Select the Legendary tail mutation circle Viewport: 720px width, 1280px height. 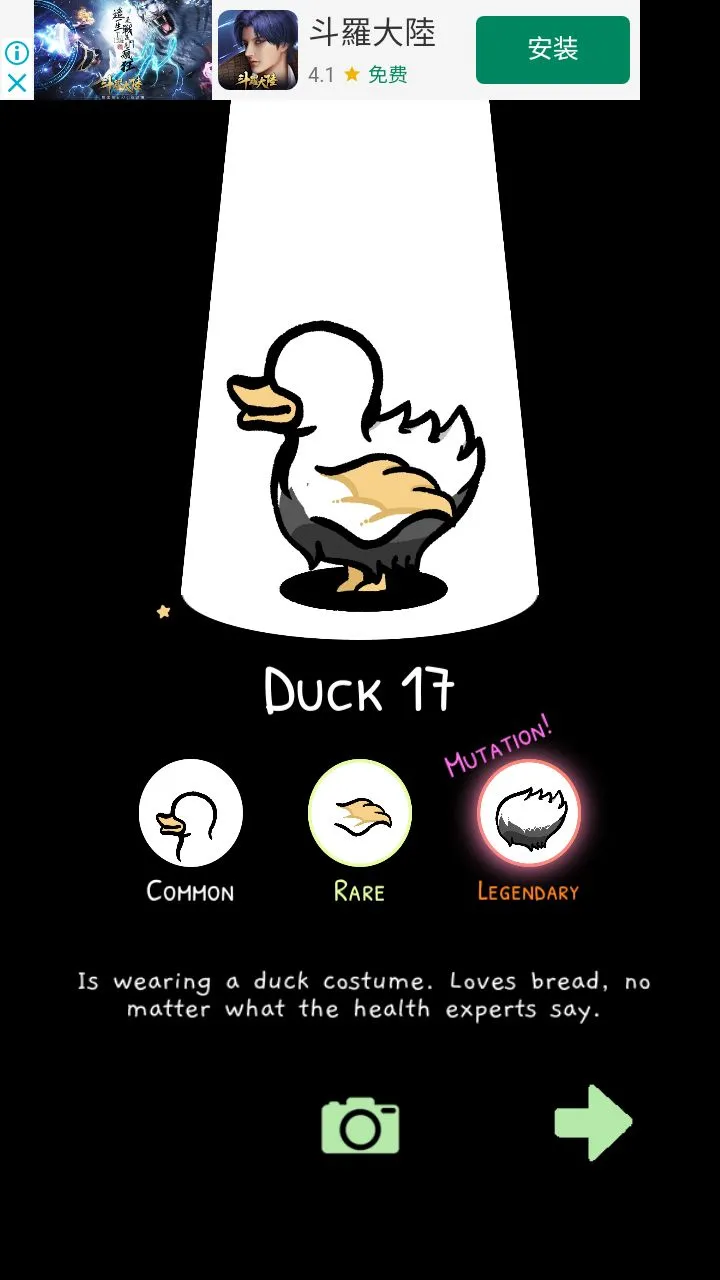point(528,811)
